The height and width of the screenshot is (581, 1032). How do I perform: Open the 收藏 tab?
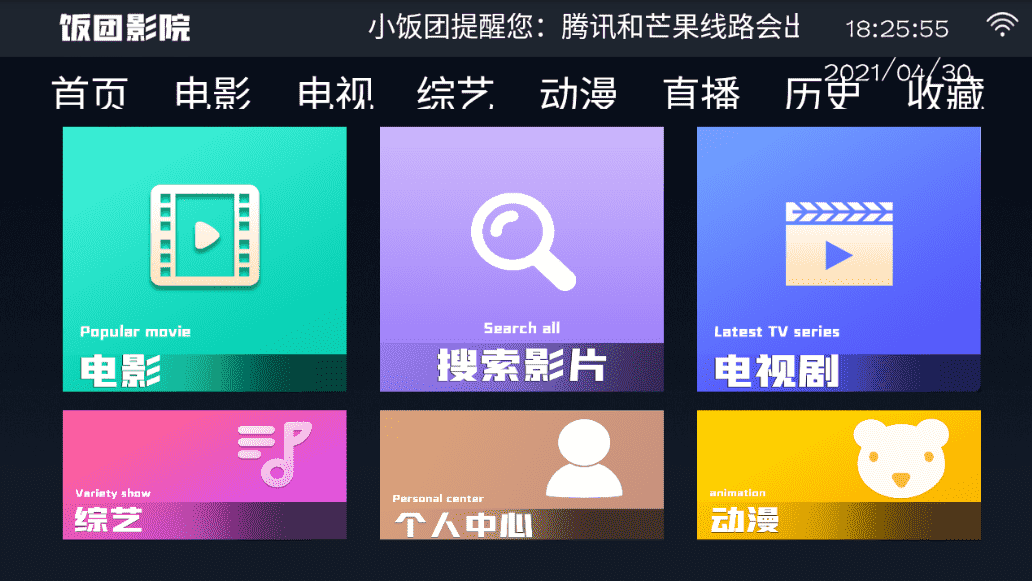point(945,93)
